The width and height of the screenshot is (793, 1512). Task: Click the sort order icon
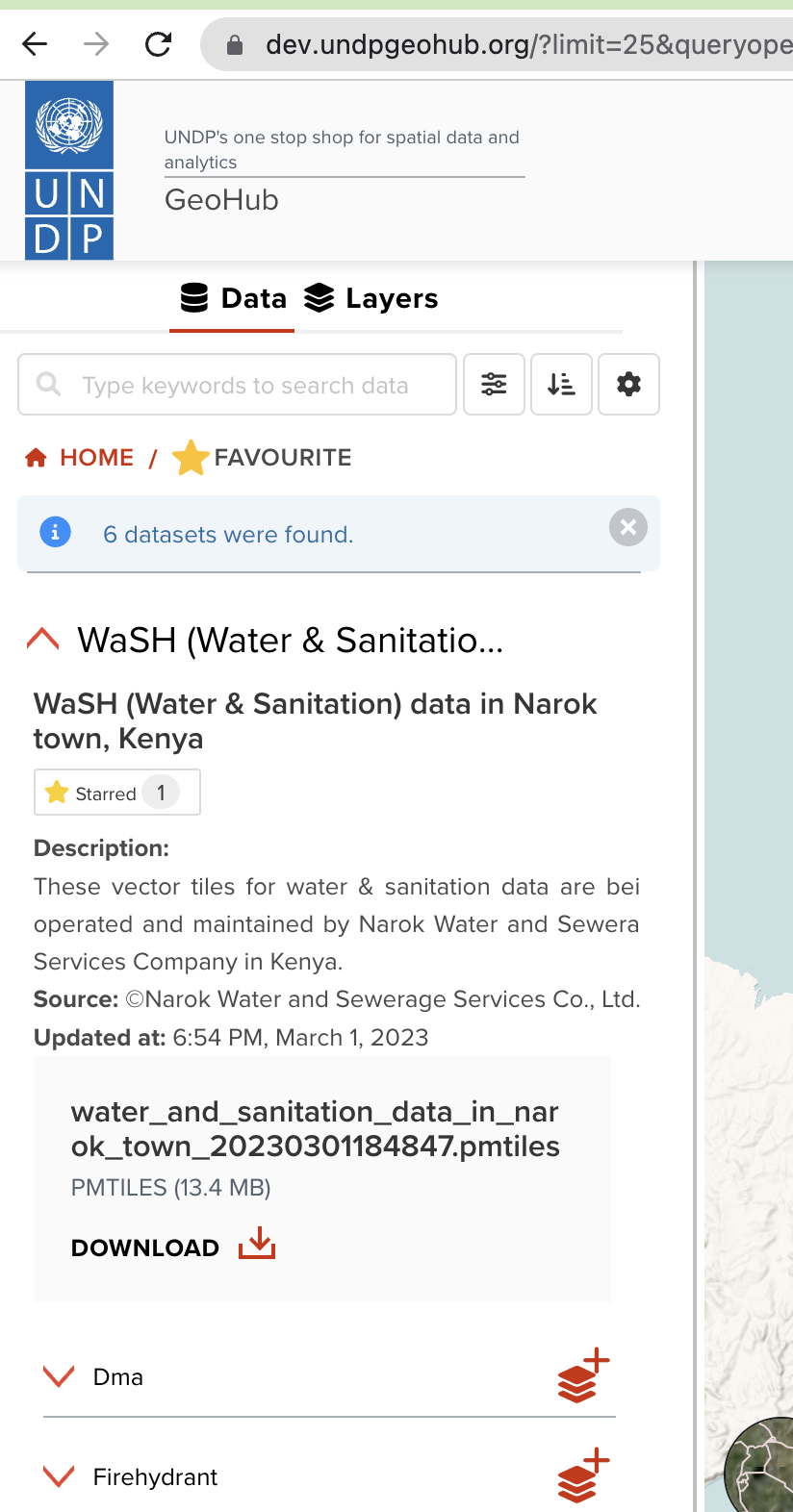tap(561, 384)
